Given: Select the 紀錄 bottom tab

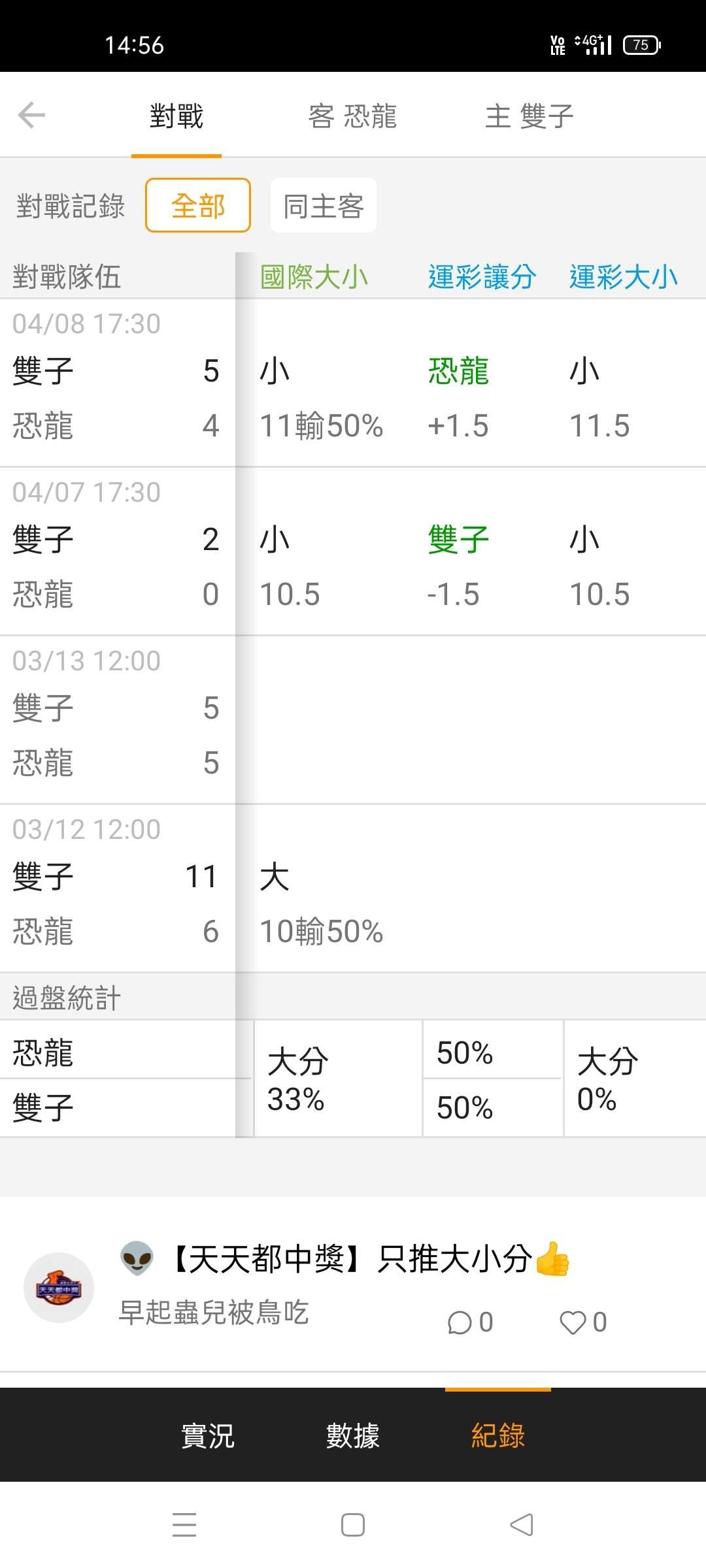Looking at the screenshot, I should 498,1435.
